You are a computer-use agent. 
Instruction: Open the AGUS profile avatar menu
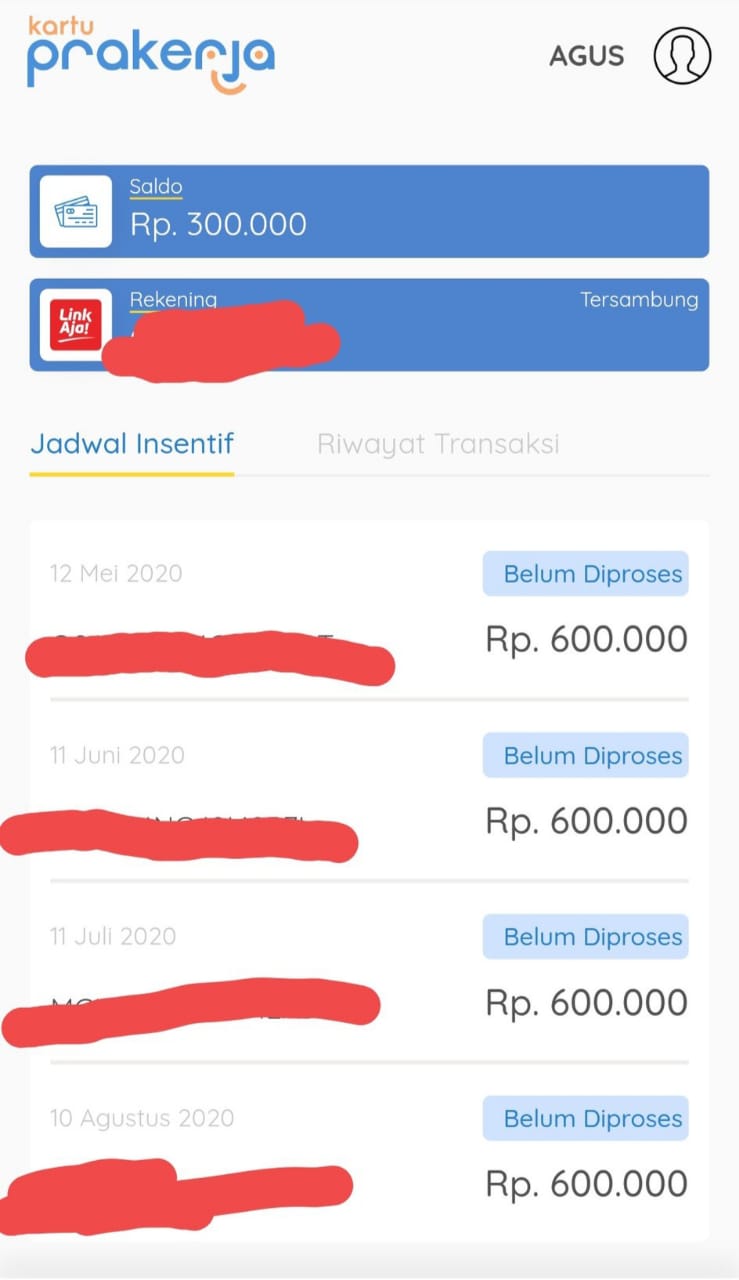682,56
